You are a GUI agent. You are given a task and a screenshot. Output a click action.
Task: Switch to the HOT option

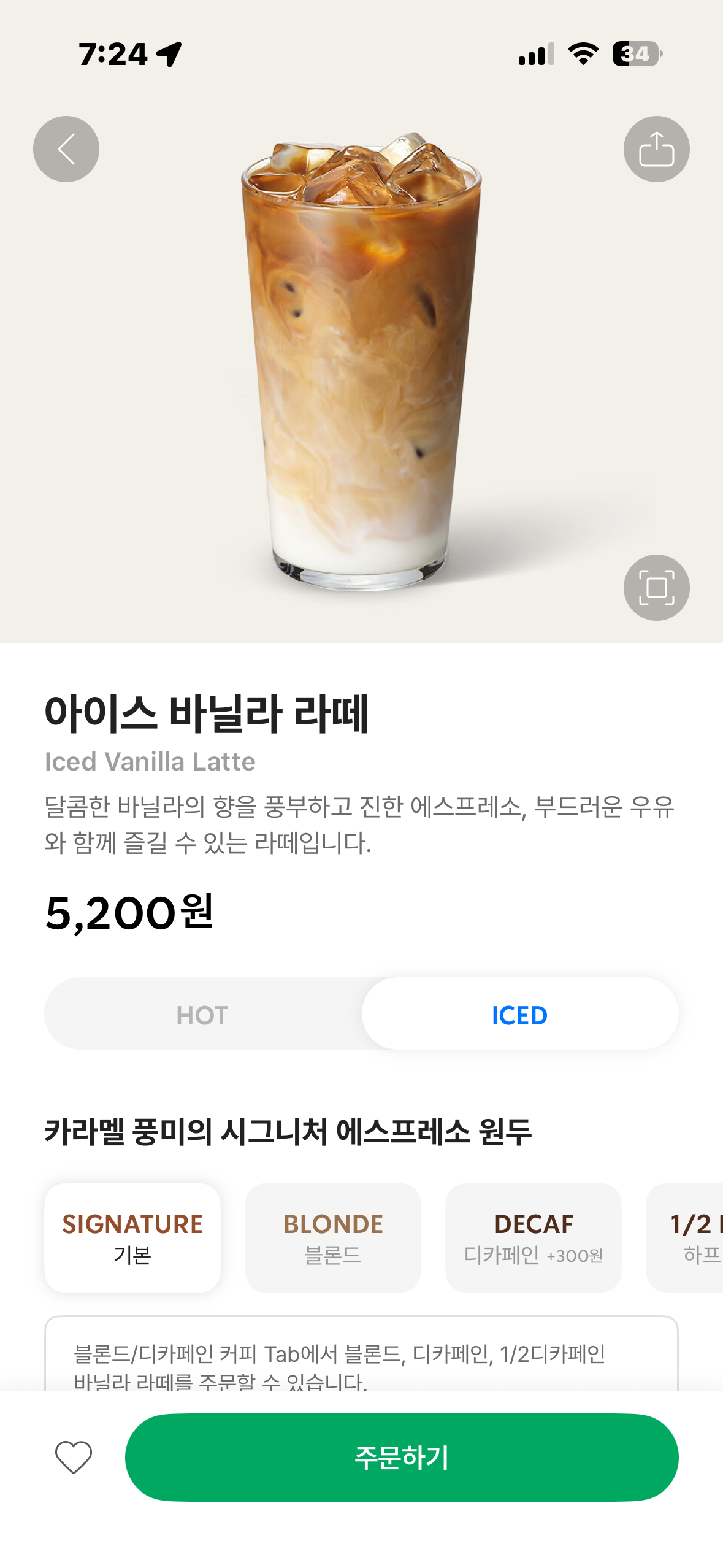pyautogui.click(x=202, y=1015)
